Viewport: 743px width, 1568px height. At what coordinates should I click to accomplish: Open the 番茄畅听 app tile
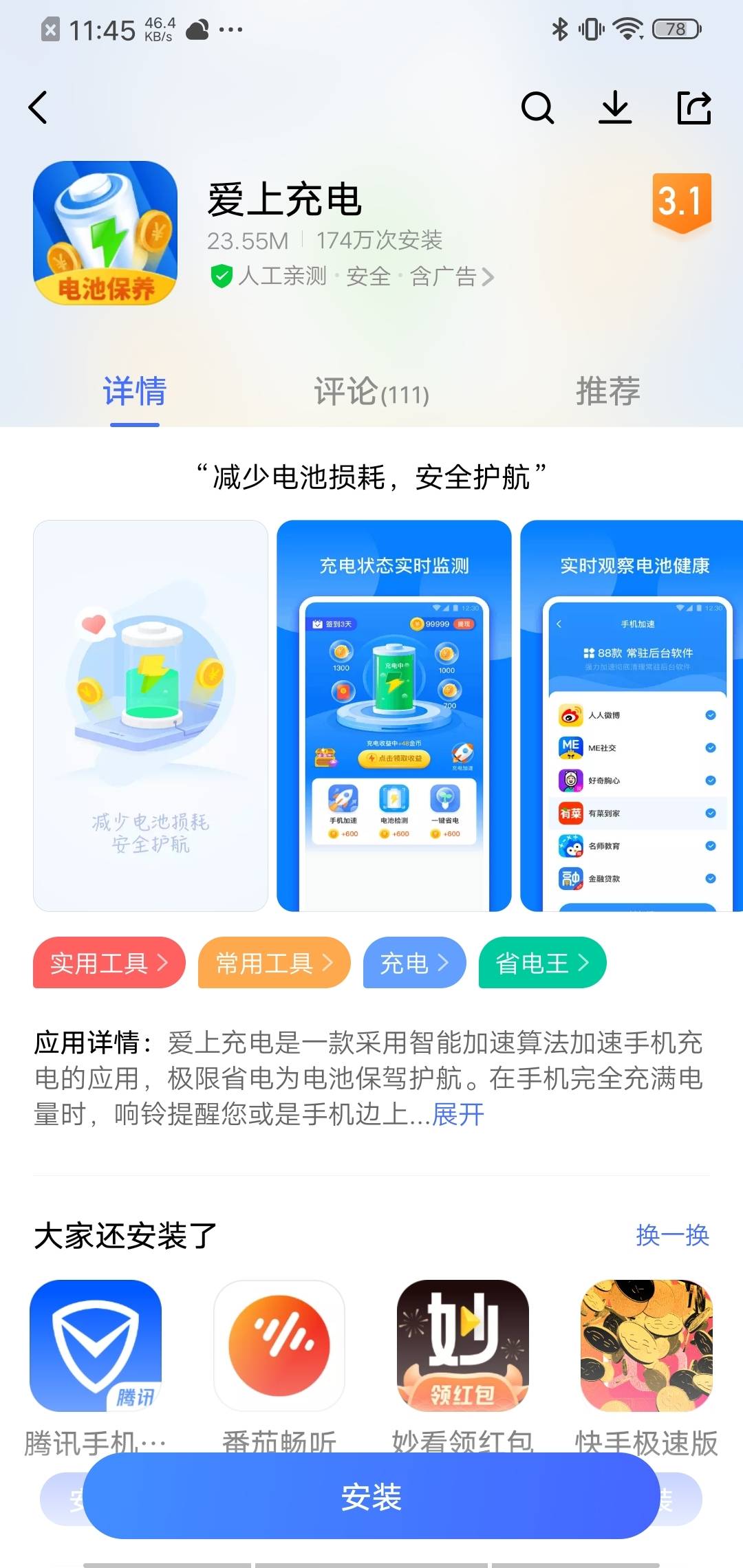pyautogui.click(x=279, y=1346)
